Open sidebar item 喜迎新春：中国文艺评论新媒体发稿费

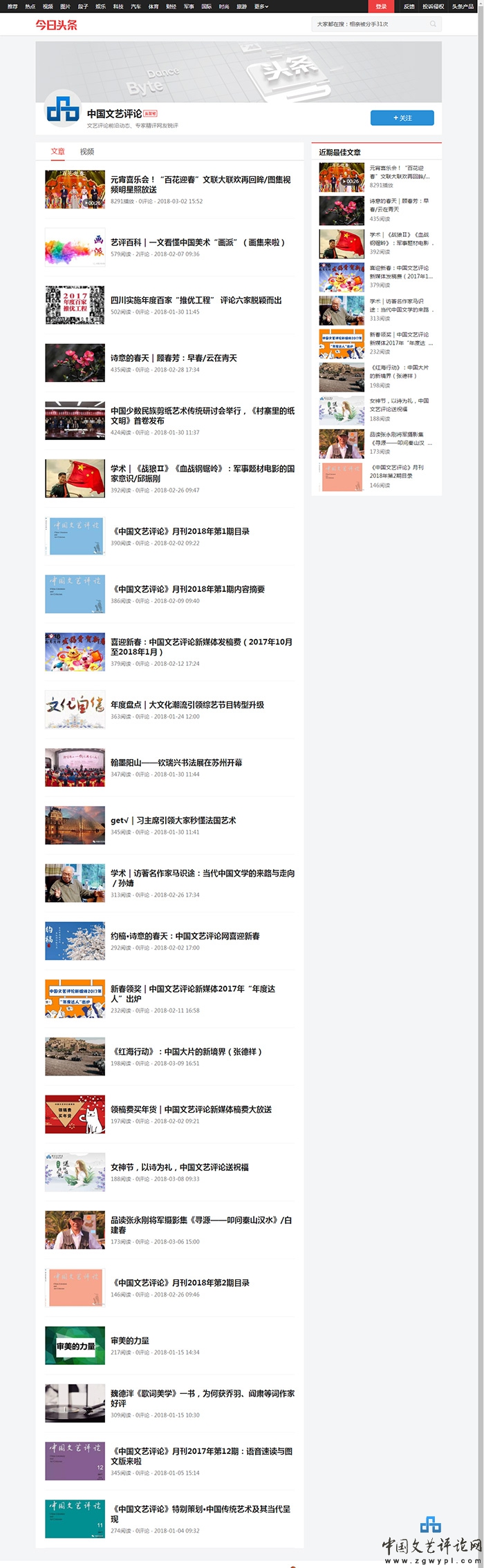pyautogui.click(x=401, y=271)
